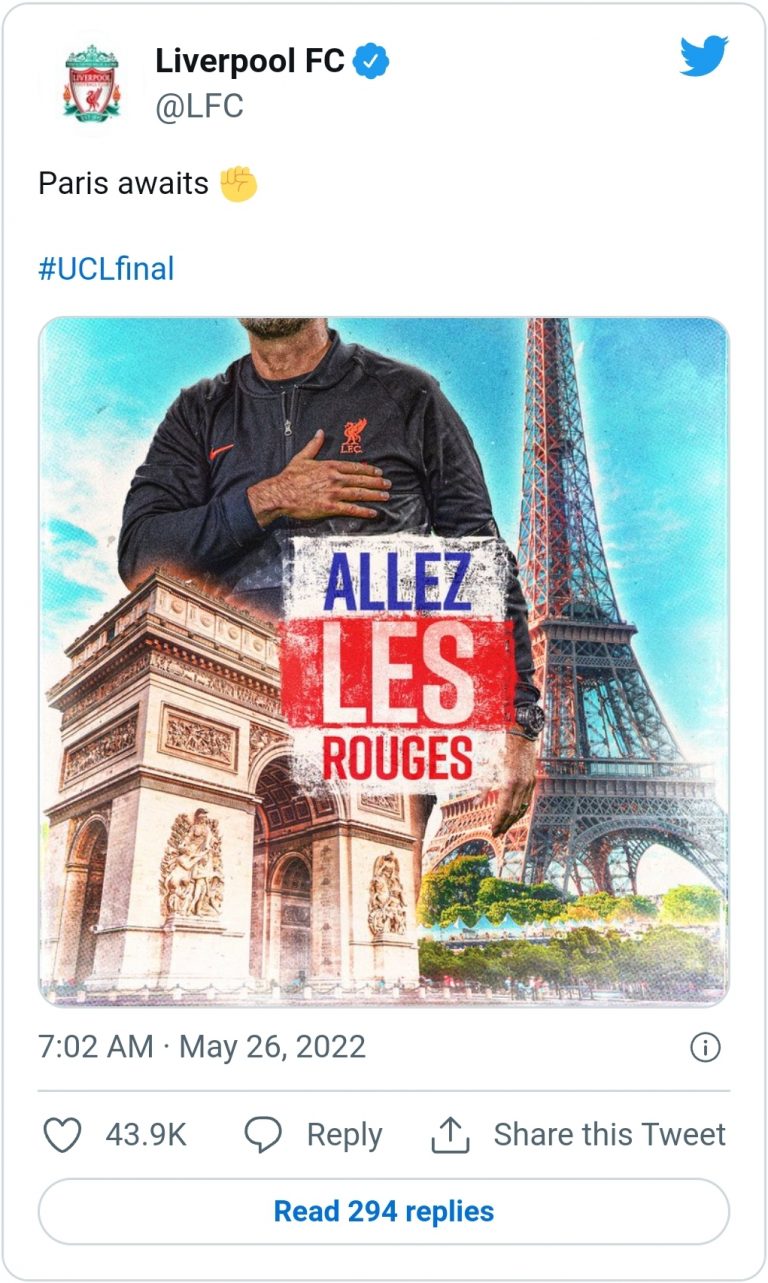Screen dimensions: 768x1283
Task: Reply to the tweet
Action: (x=314, y=1135)
